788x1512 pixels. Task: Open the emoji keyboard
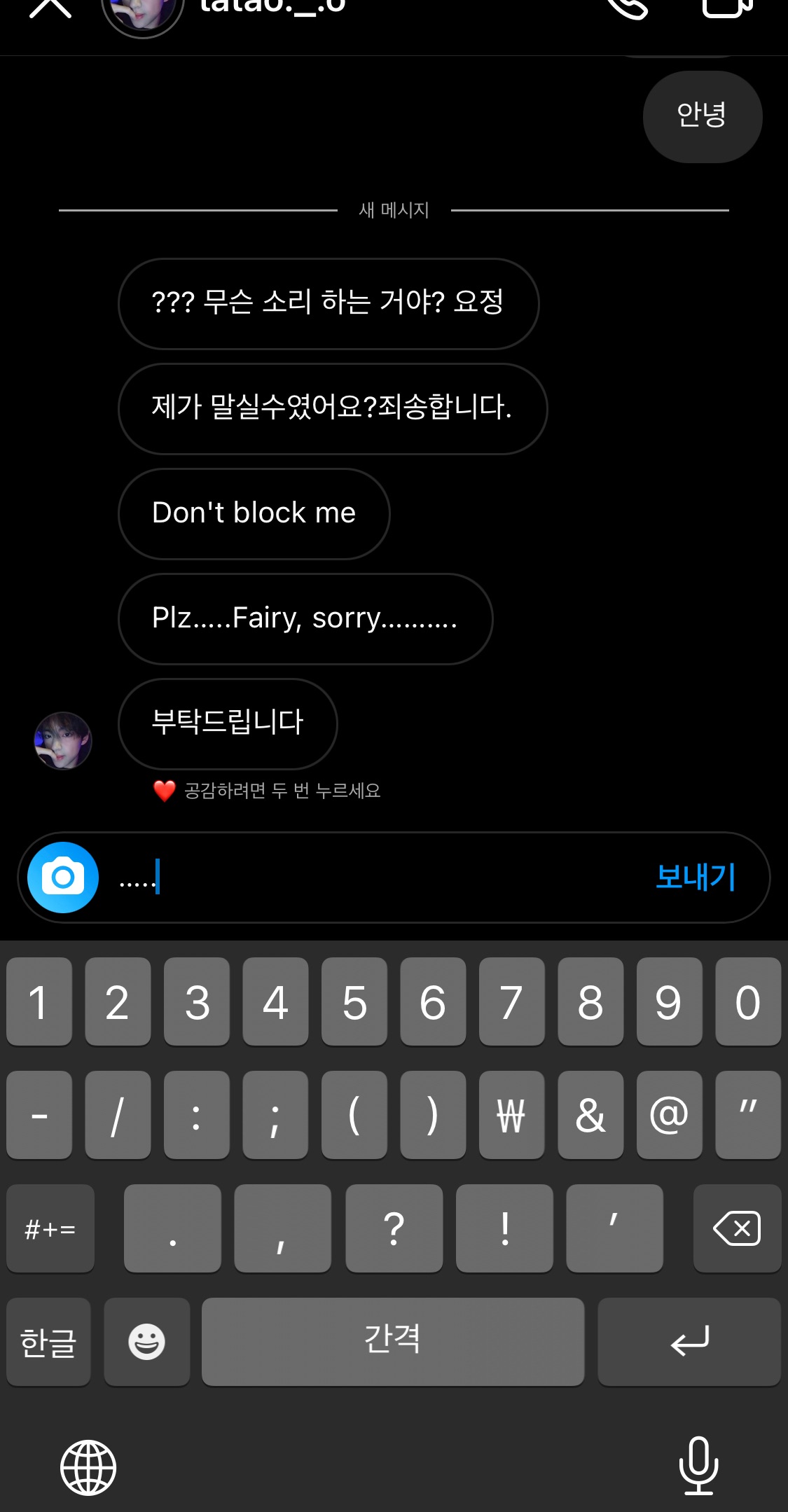point(146,1342)
